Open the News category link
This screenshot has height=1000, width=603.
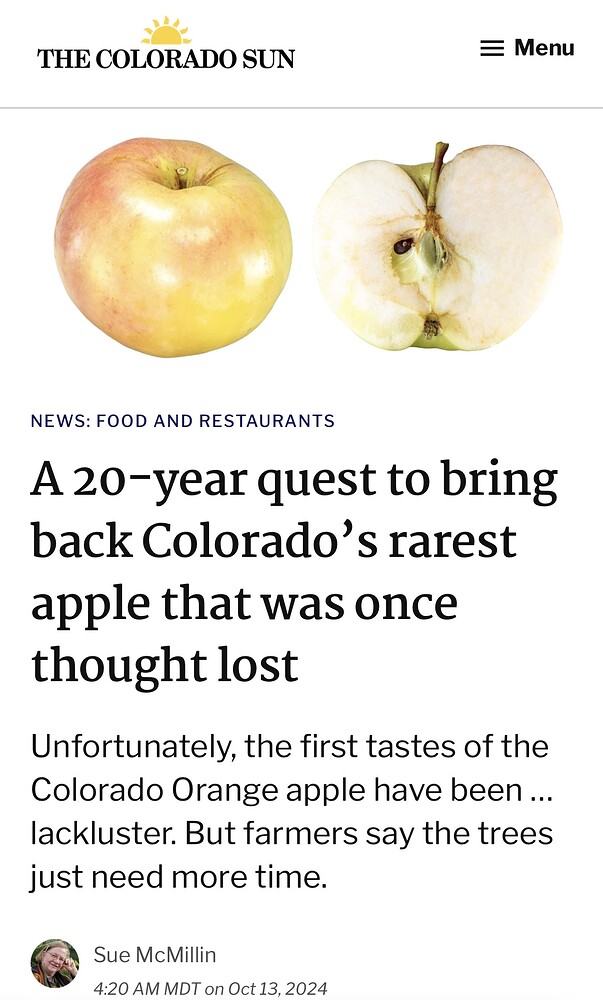point(58,421)
